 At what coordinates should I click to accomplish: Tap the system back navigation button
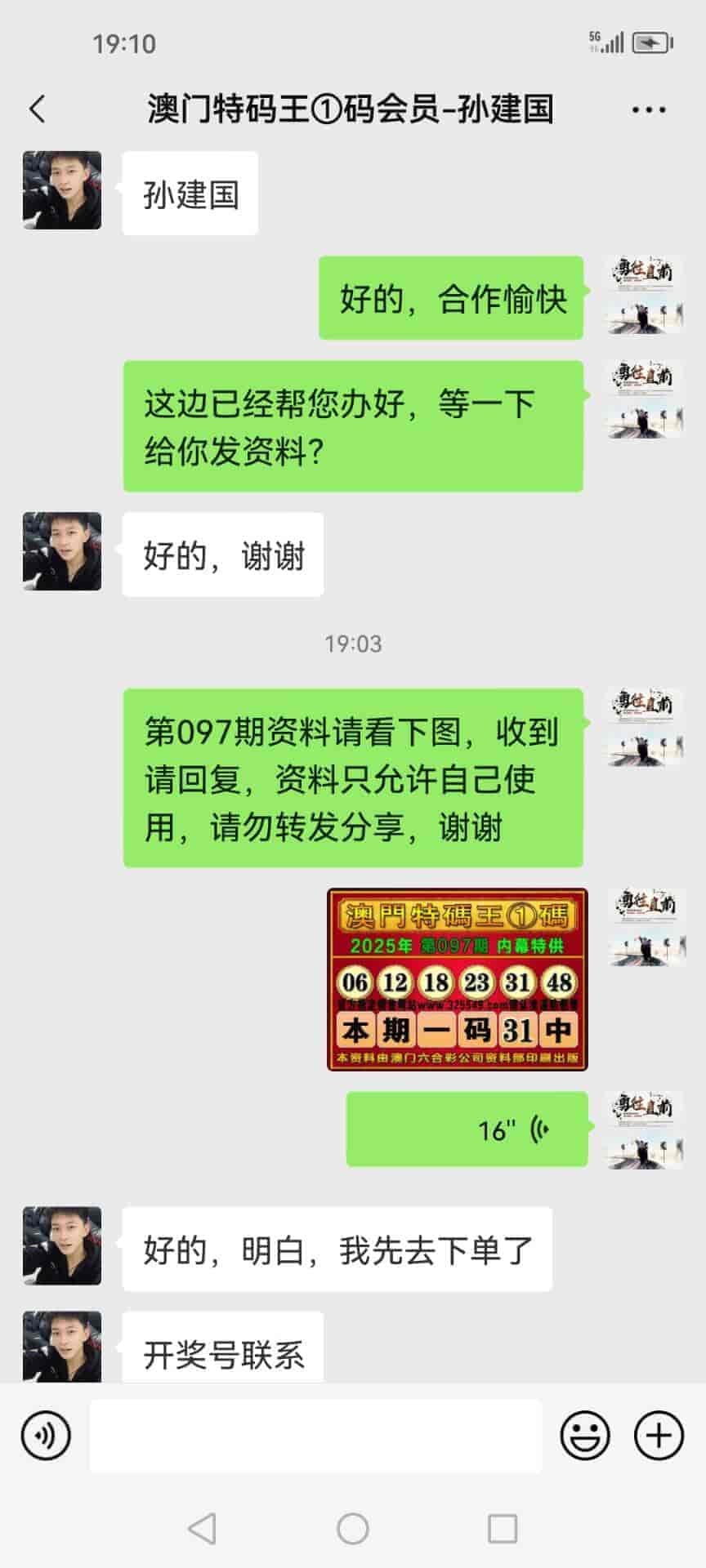[x=202, y=1528]
